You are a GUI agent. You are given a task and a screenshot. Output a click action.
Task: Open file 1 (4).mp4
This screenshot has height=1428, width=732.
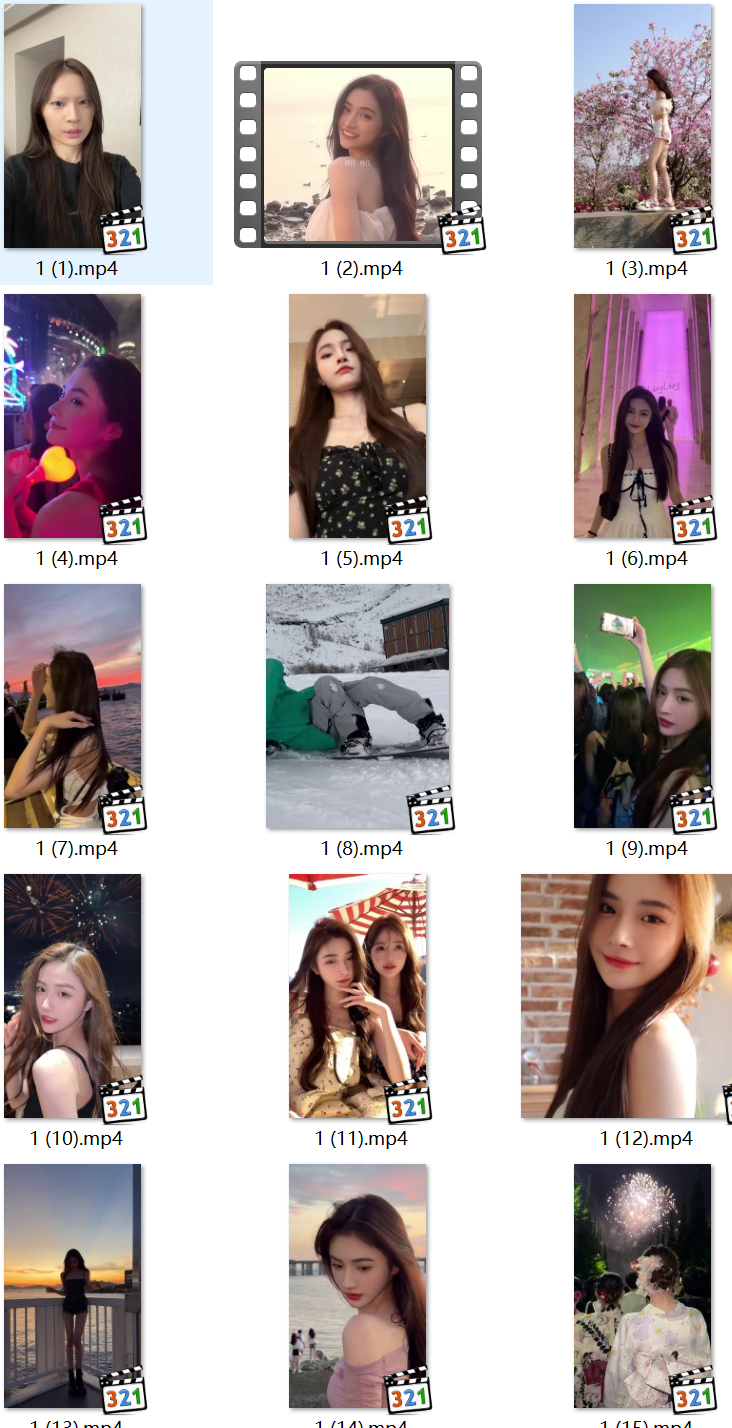pos(73,416)
